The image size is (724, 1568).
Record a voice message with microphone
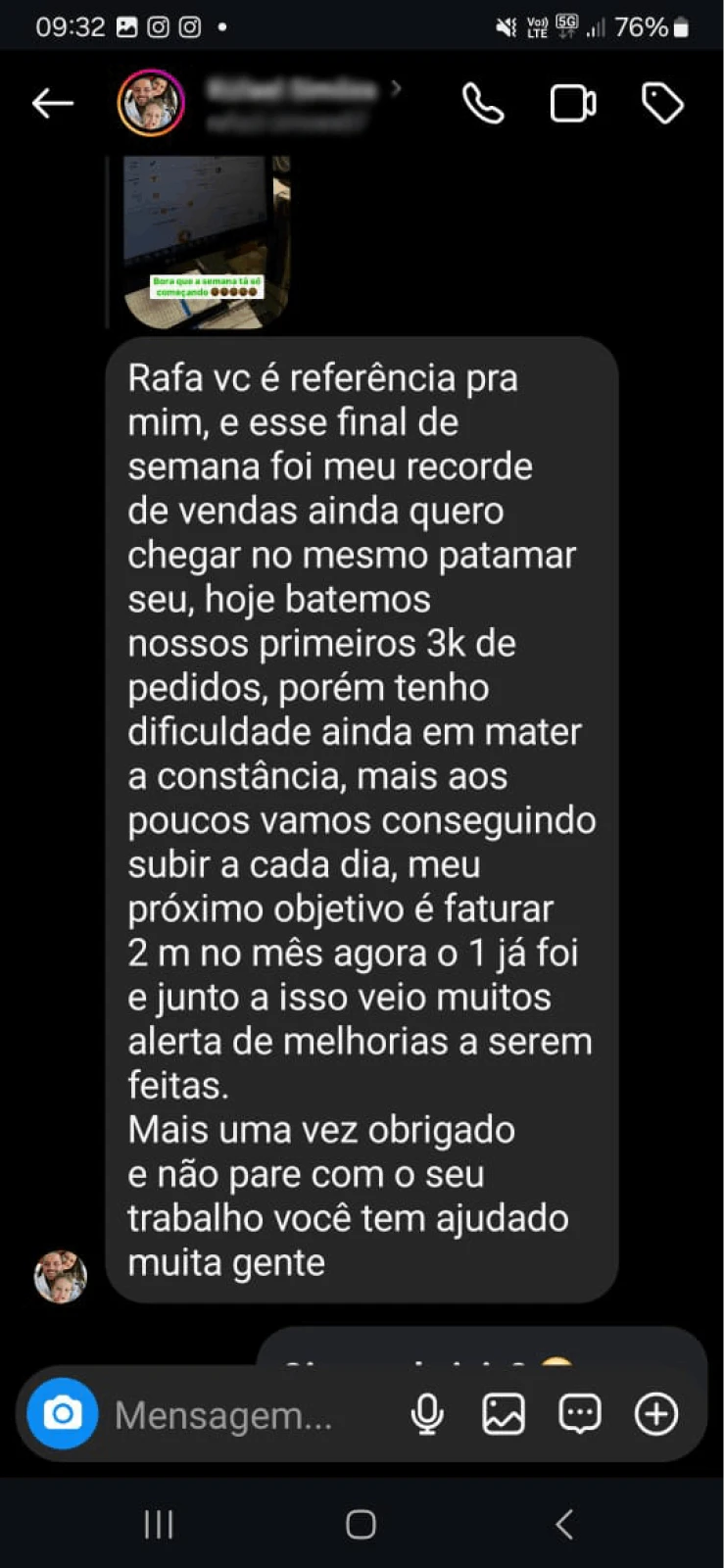pos(427,1414)
